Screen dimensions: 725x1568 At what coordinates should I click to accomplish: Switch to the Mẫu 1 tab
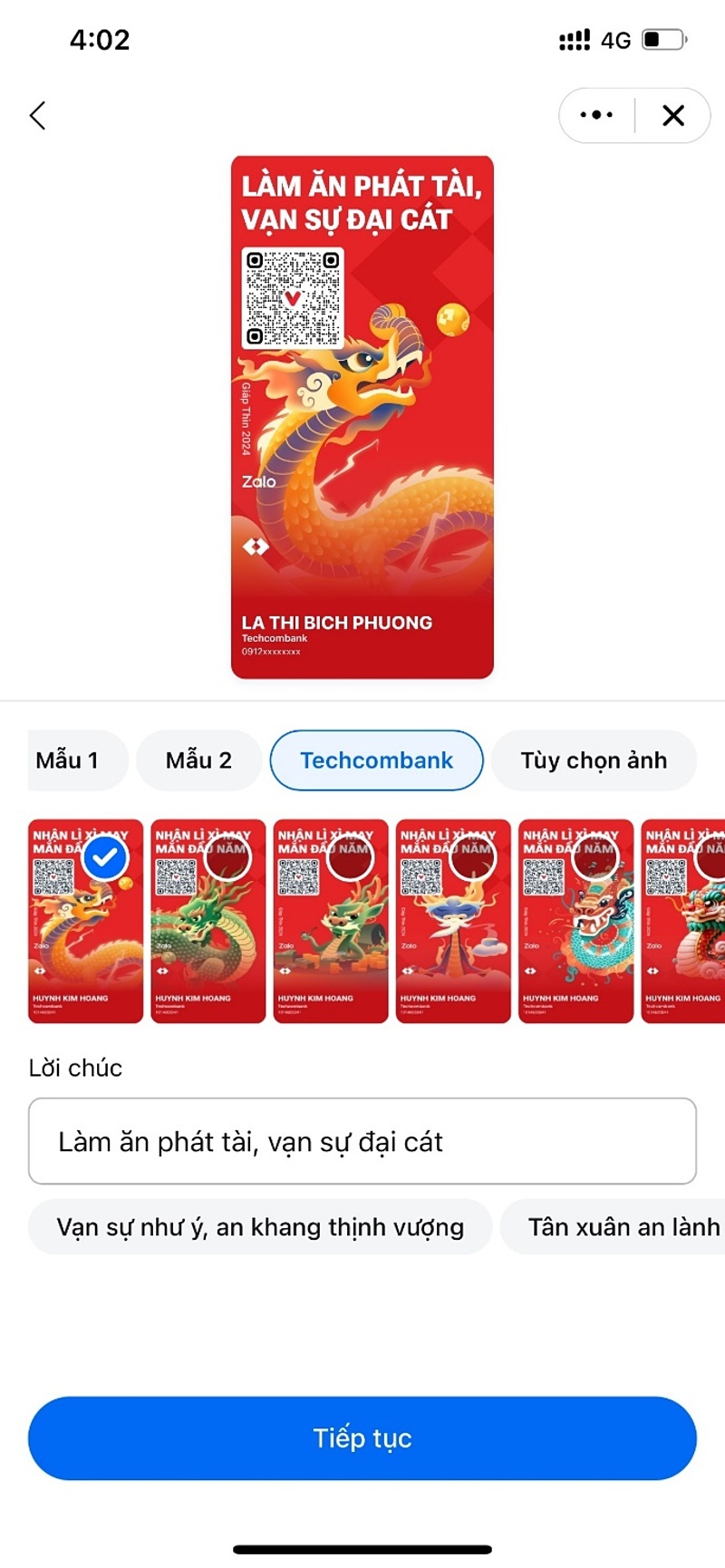point(77,760)
